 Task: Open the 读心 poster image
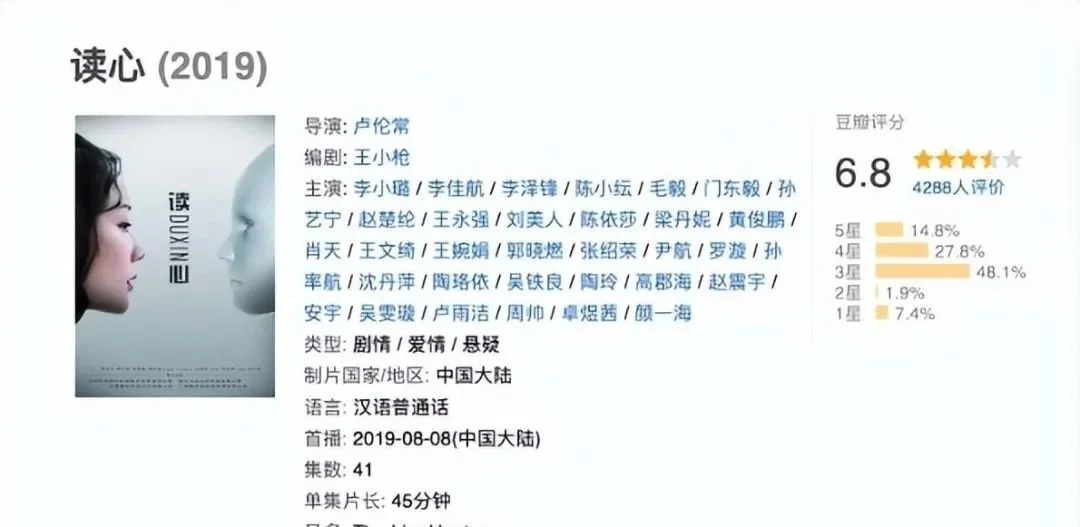tap(175, 256)
